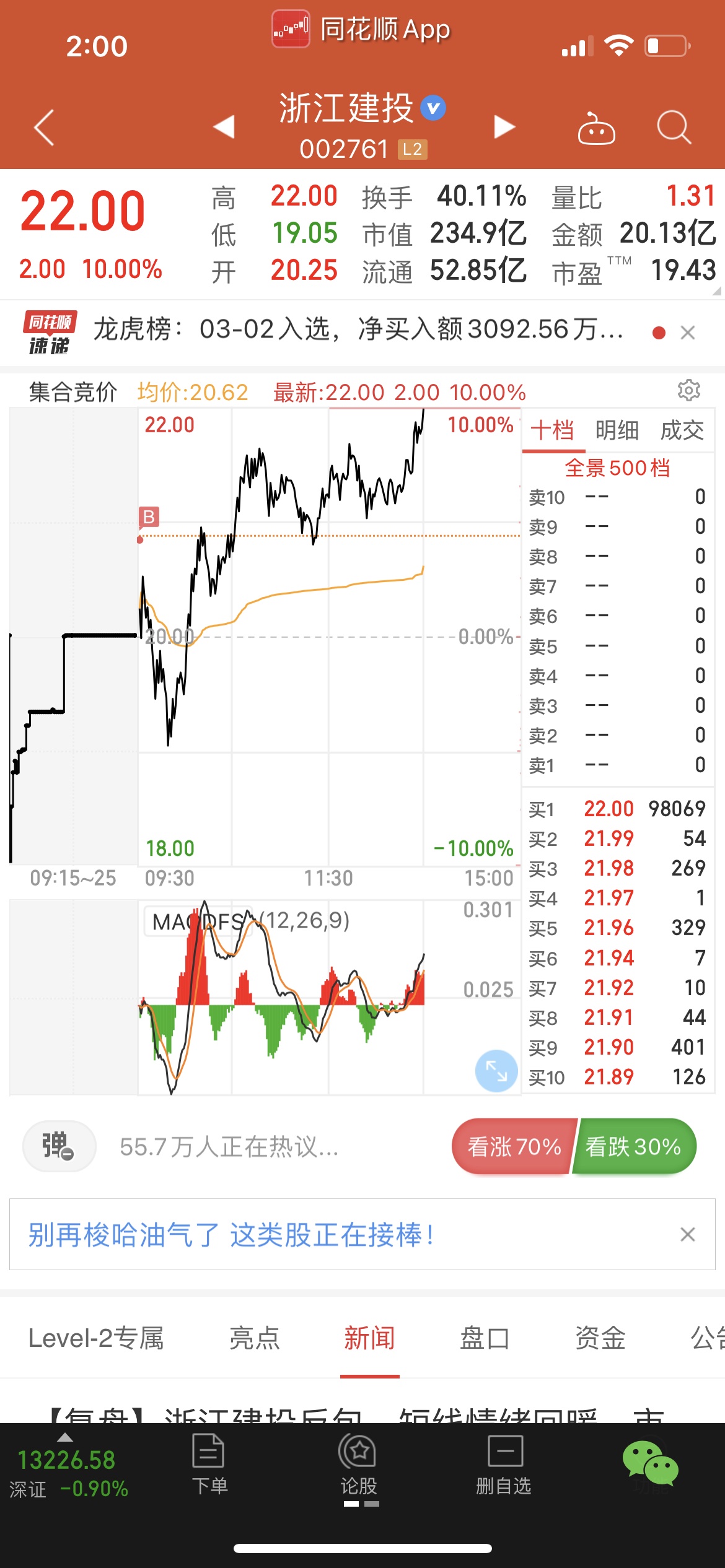Image resolution: width=725 pixels, height=1568 pixels.
Task: Dismiss the 龙虎榜 news banner
Action: tap(687, 333)
